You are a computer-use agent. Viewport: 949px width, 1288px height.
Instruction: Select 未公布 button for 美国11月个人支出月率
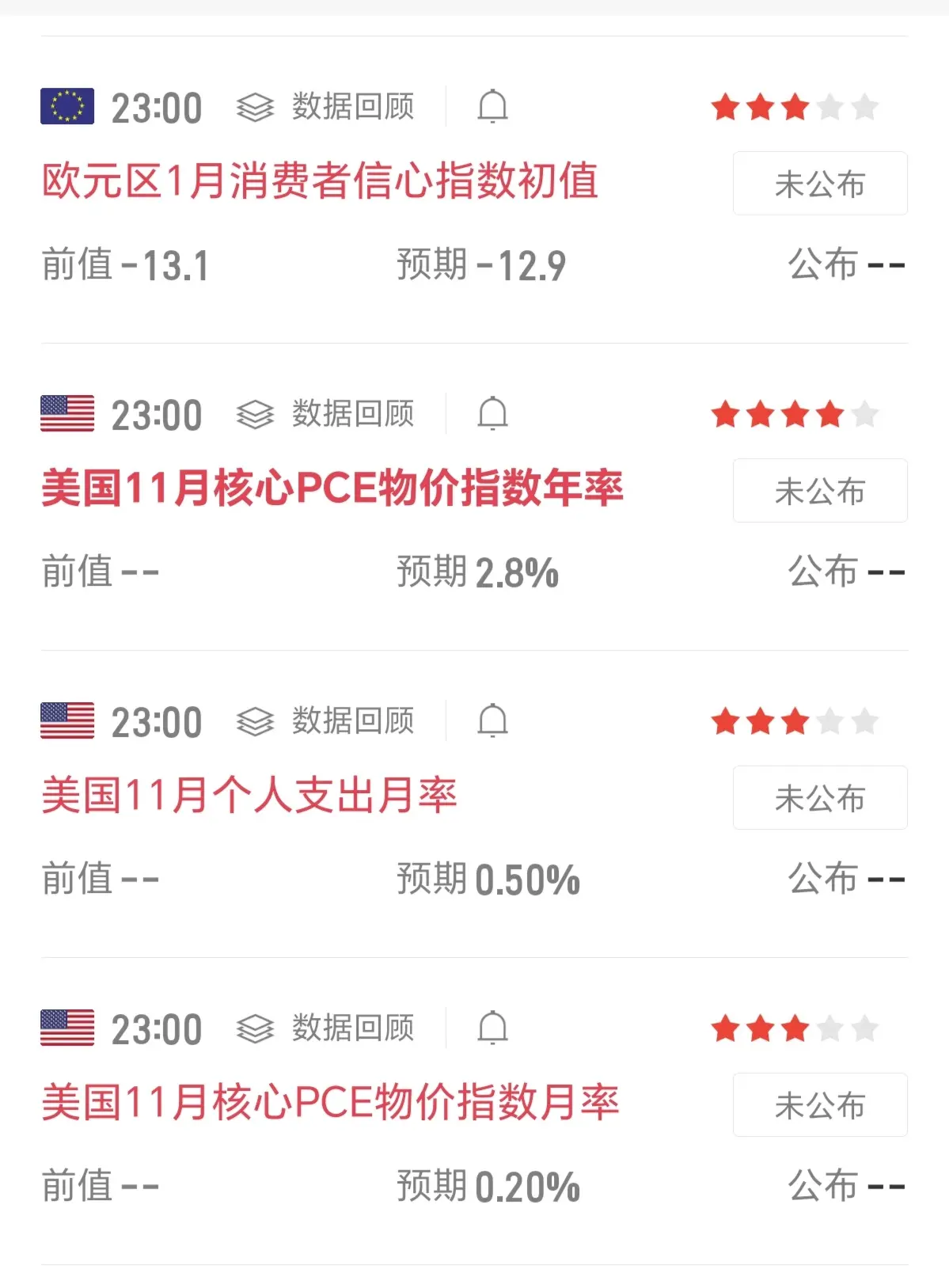click(819, 798)
